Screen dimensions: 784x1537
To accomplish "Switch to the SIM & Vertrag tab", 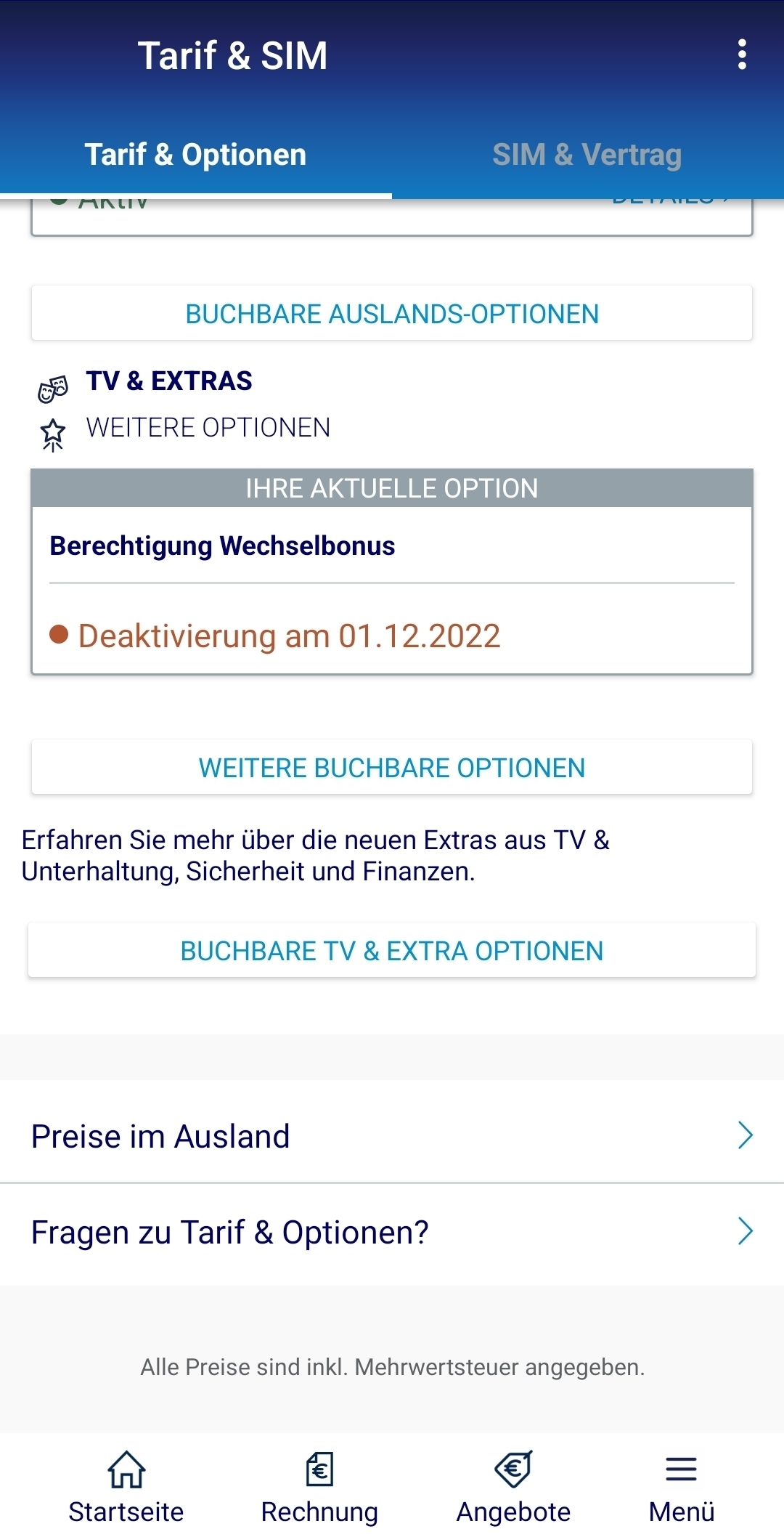I will (587, 155).
